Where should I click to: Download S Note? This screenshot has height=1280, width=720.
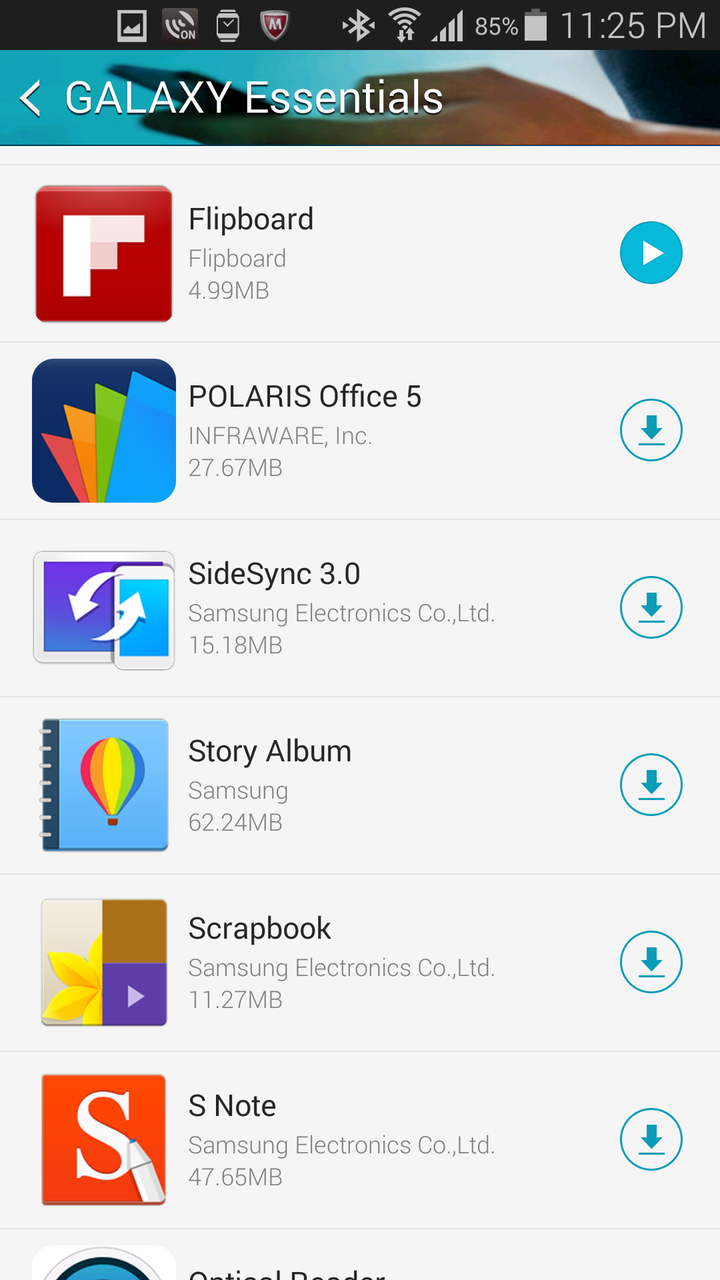[651, 1139]
